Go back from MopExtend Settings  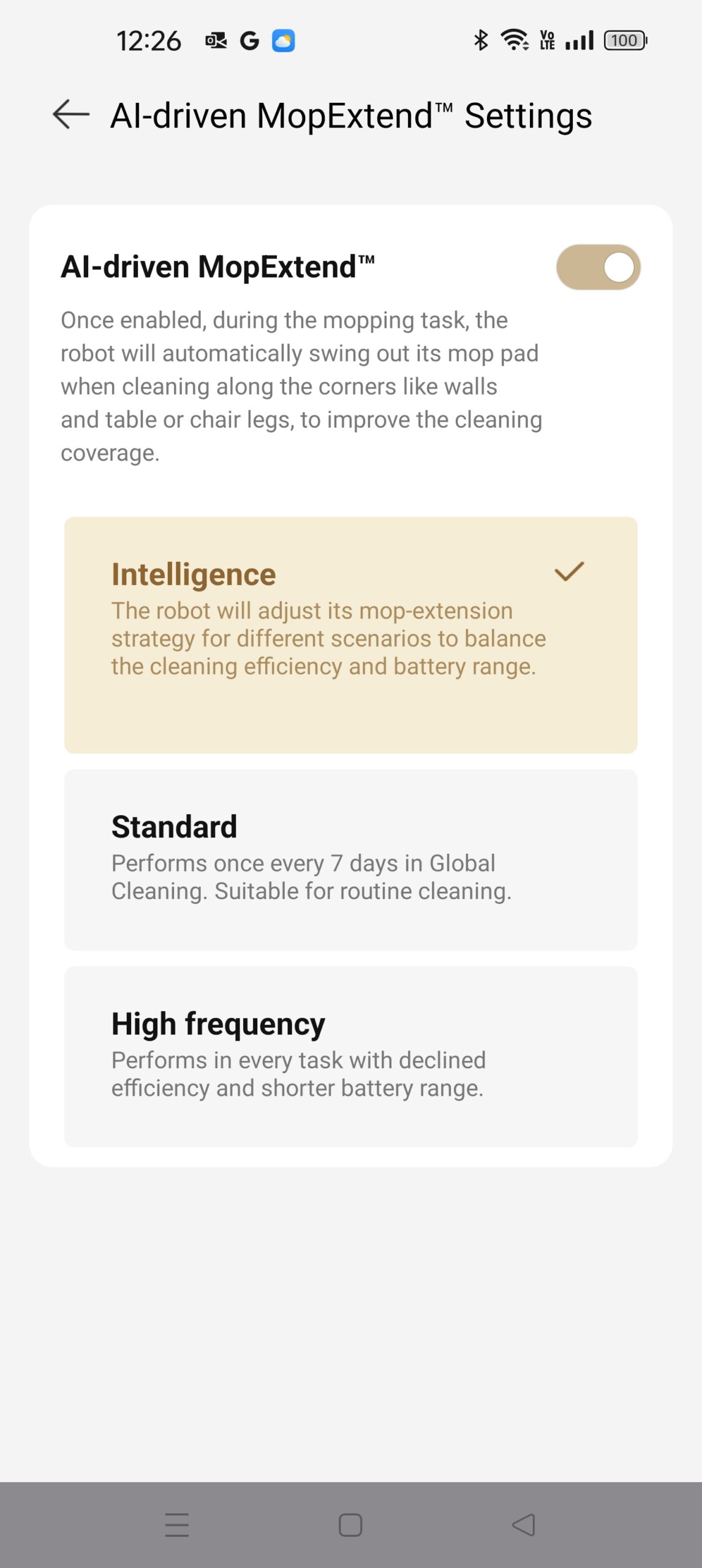tap(71, 115)
